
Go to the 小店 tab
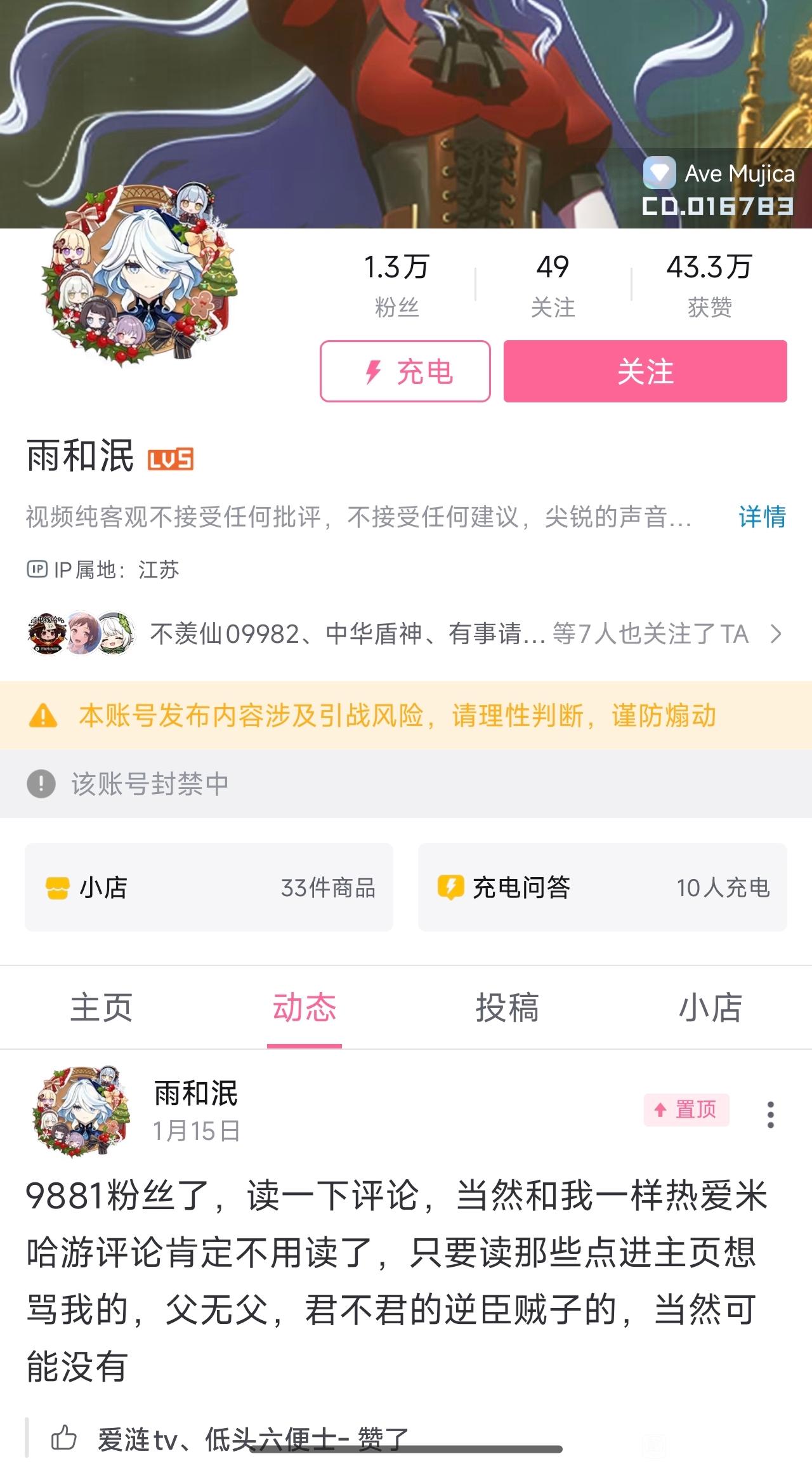pyautogui.click(x=710, y=1007)
